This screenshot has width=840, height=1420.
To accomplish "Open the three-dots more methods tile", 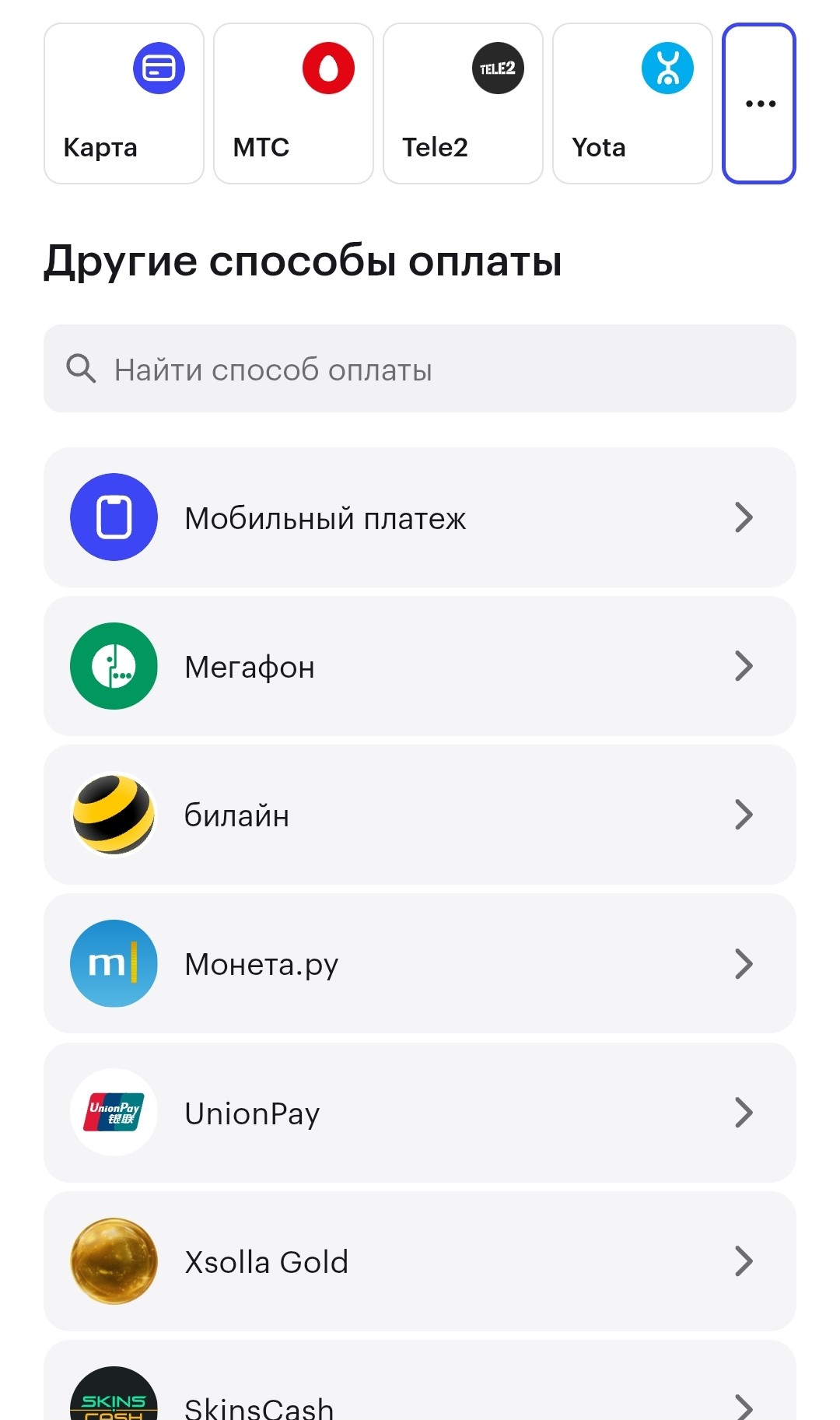I will tap(759, 103).
